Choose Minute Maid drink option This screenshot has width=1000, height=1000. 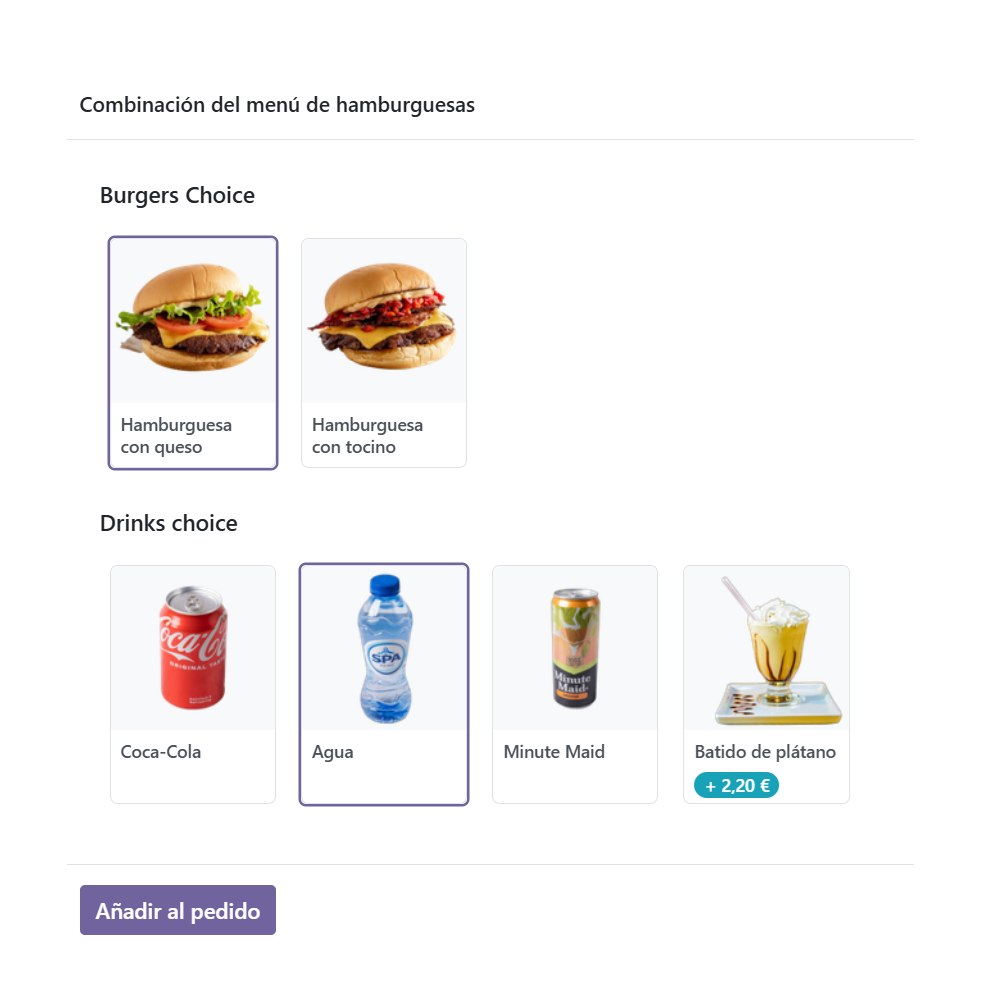[574, 683]
